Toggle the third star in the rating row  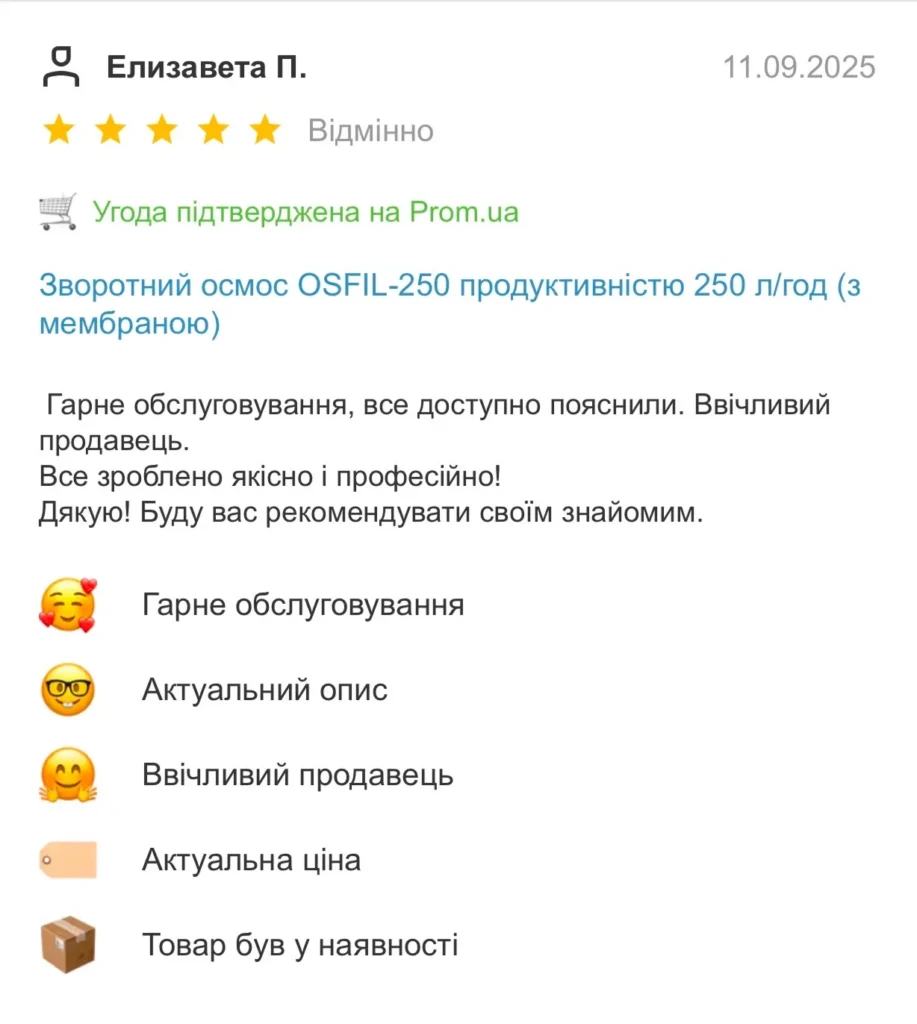point(162,129)
